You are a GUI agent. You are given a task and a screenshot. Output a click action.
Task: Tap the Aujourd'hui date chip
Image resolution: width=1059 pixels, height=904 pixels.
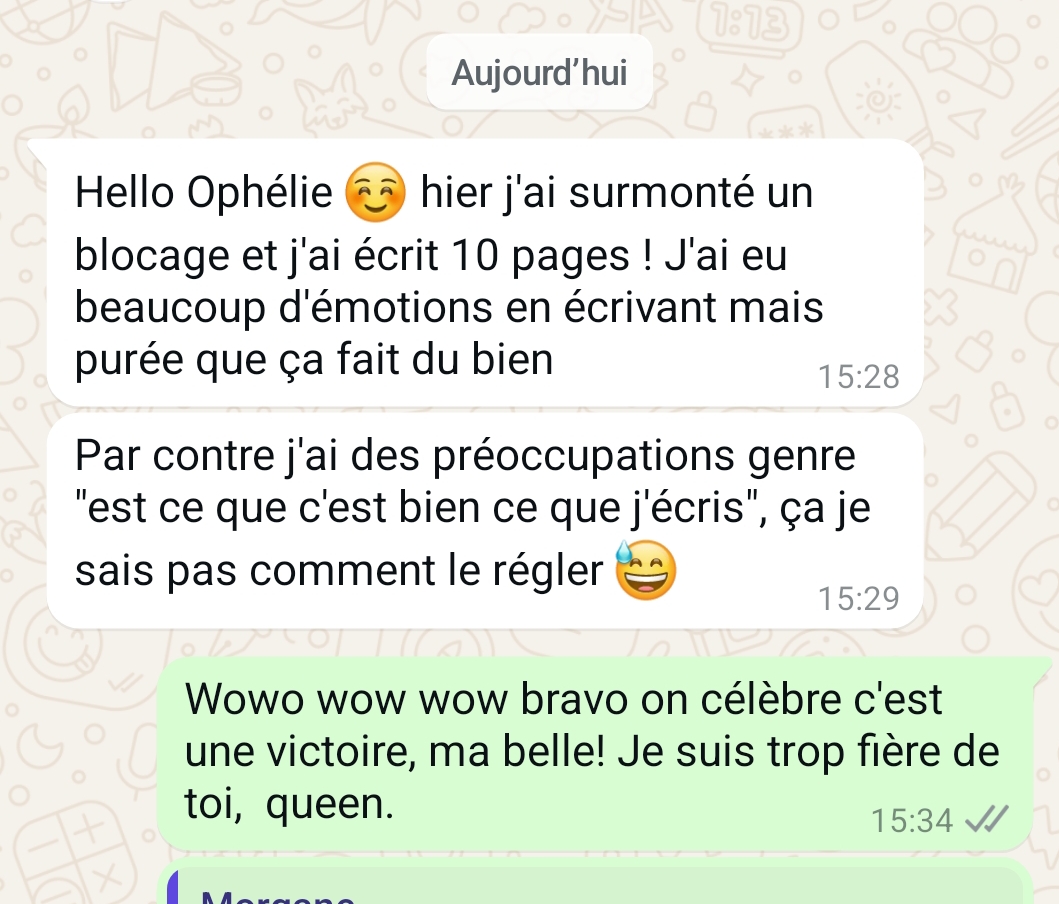(x=539, y=73)
